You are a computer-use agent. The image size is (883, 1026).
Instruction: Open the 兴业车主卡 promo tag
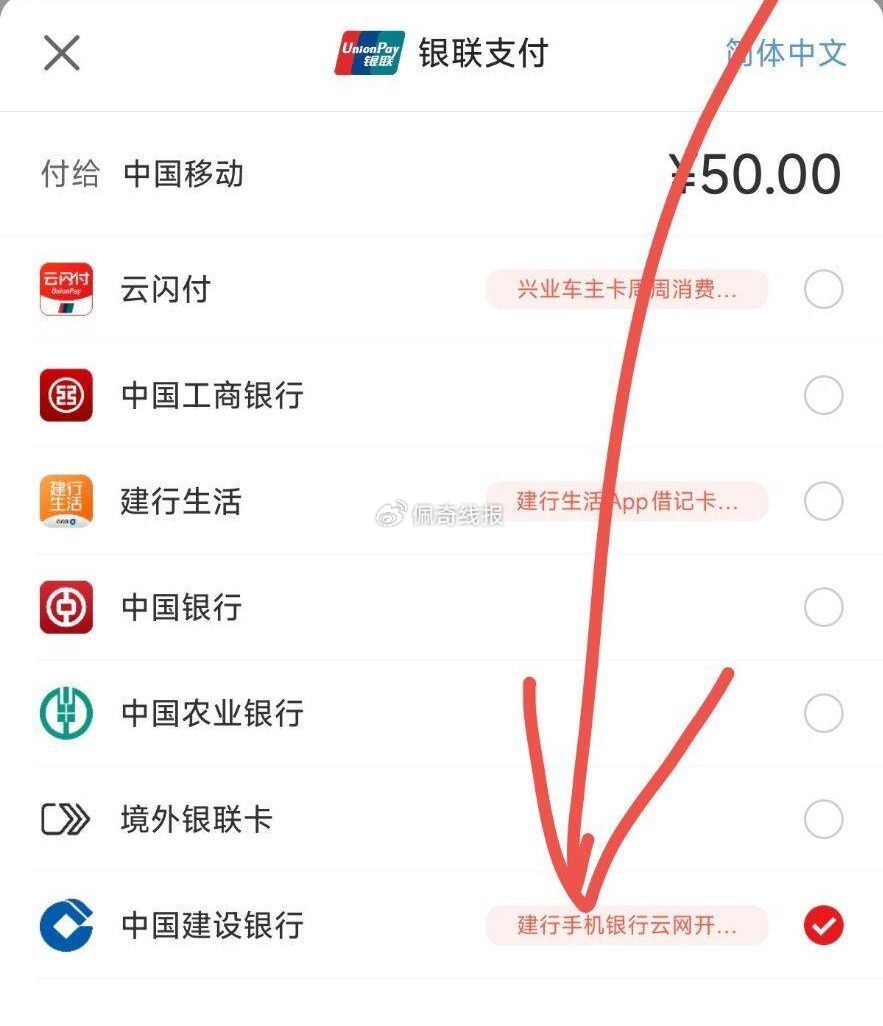click(x=626, y=290)
